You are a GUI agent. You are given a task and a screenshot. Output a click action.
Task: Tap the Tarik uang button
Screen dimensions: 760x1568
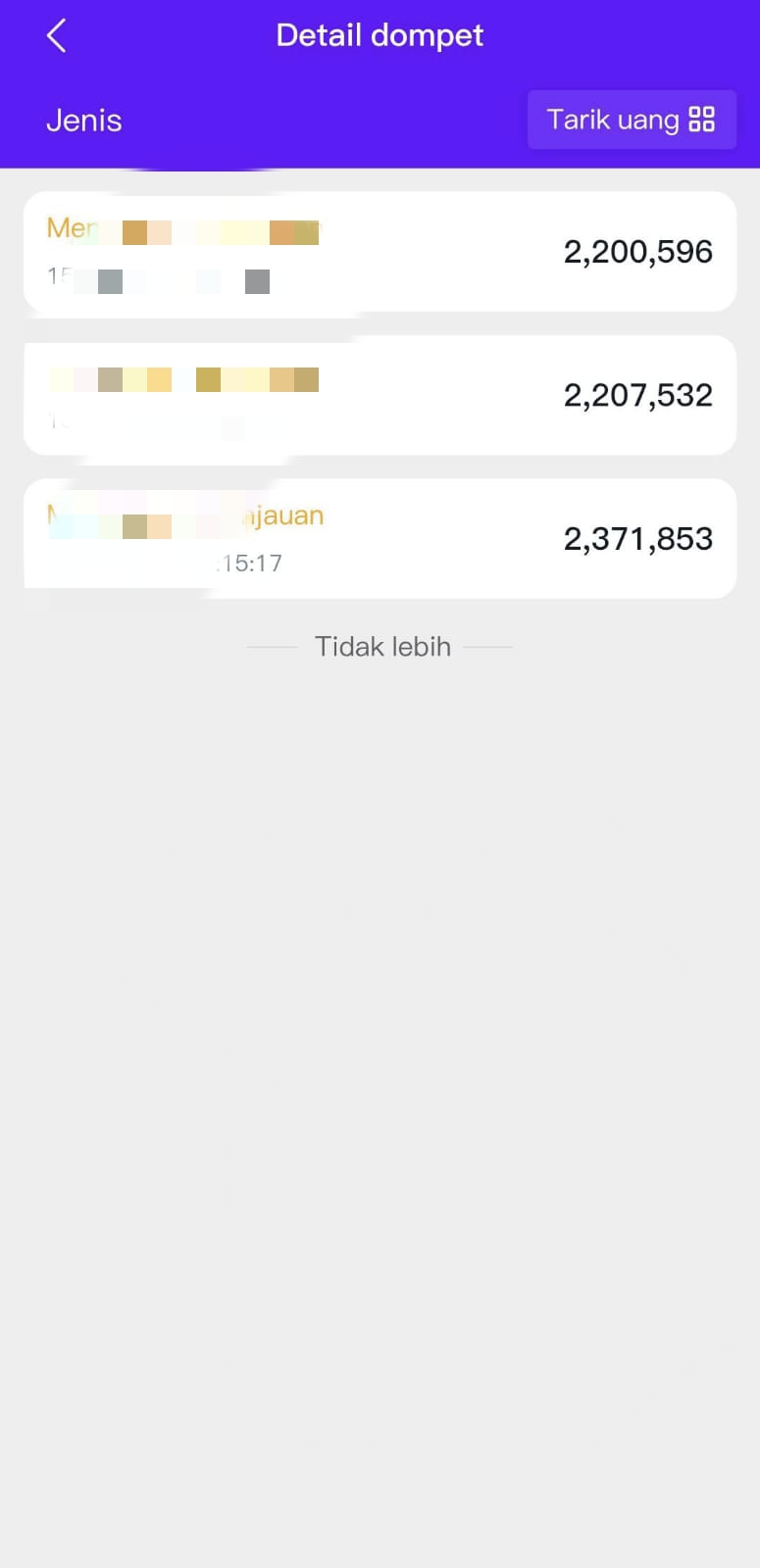[632, 120]
